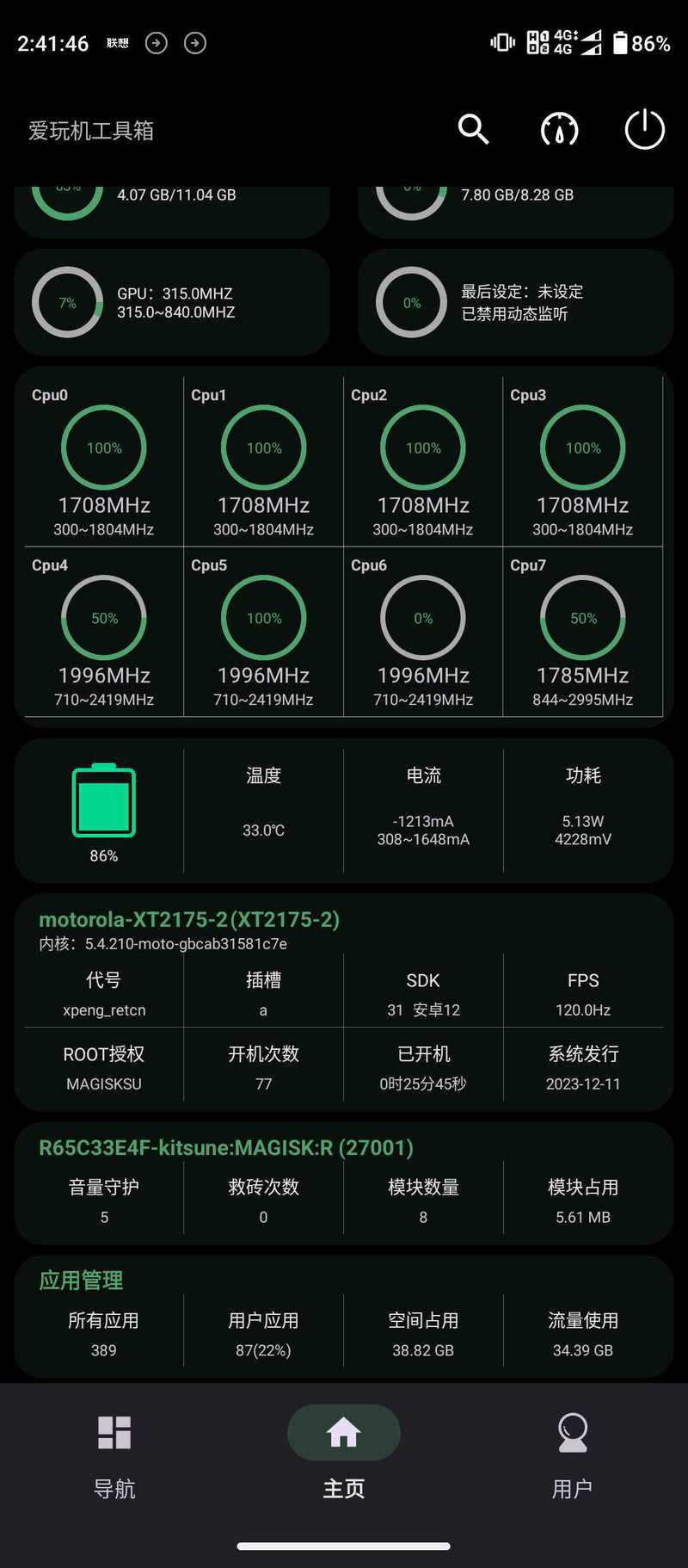Screen dimensions: 688x1568
Task: Tap the Cpu0 core tile
Action: [x=104, y=462]
